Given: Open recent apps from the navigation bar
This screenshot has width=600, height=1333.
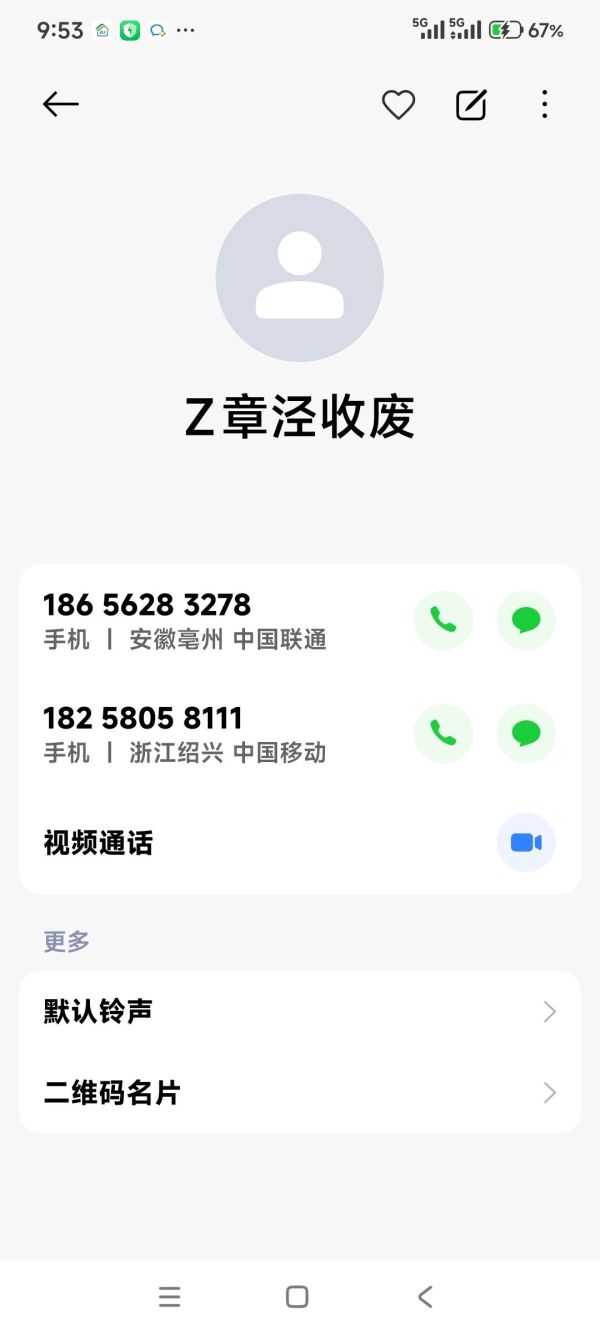Looking at the screenshot, I should 170,1297.
